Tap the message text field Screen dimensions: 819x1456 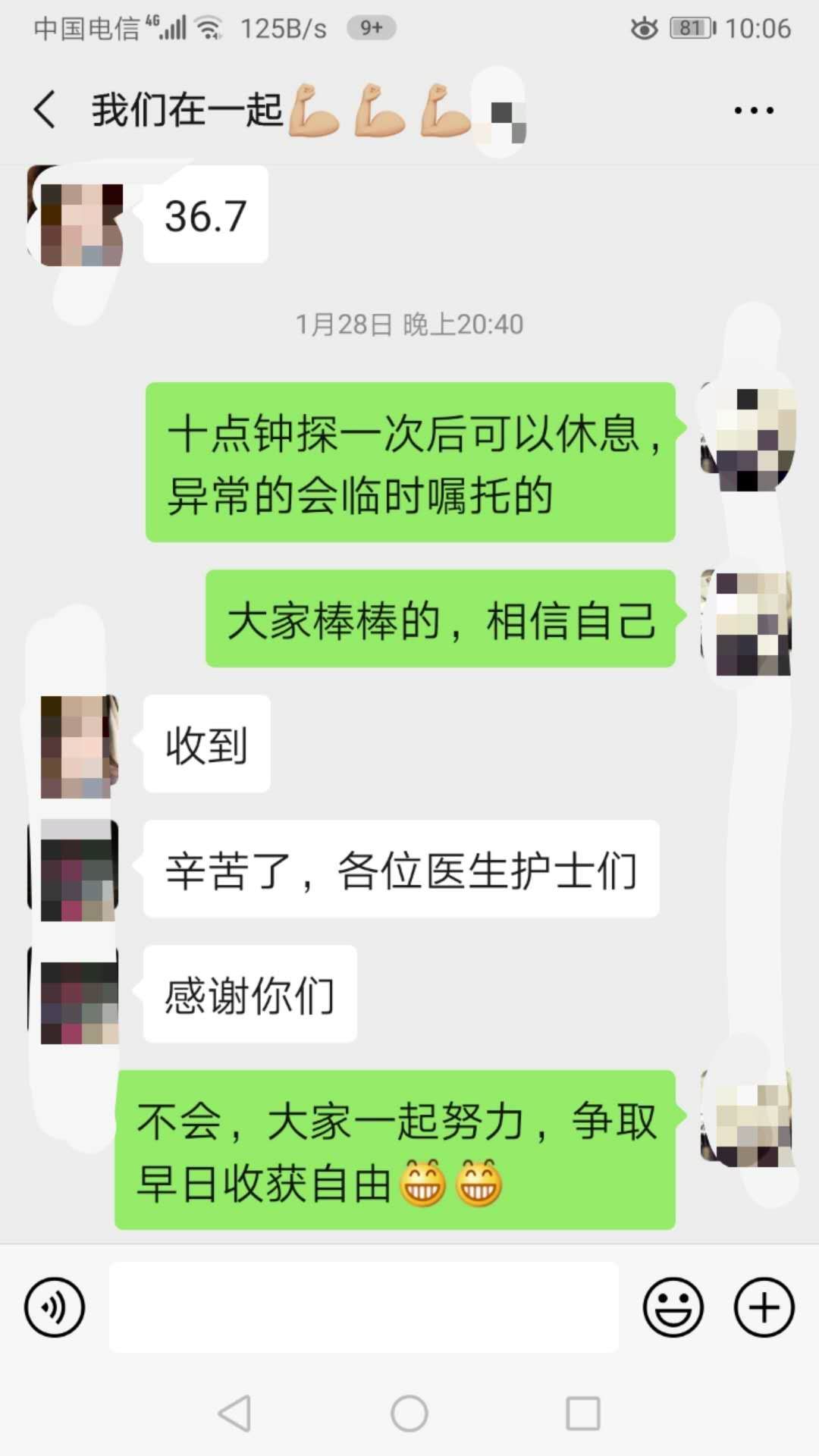(x=364, y=1307)
